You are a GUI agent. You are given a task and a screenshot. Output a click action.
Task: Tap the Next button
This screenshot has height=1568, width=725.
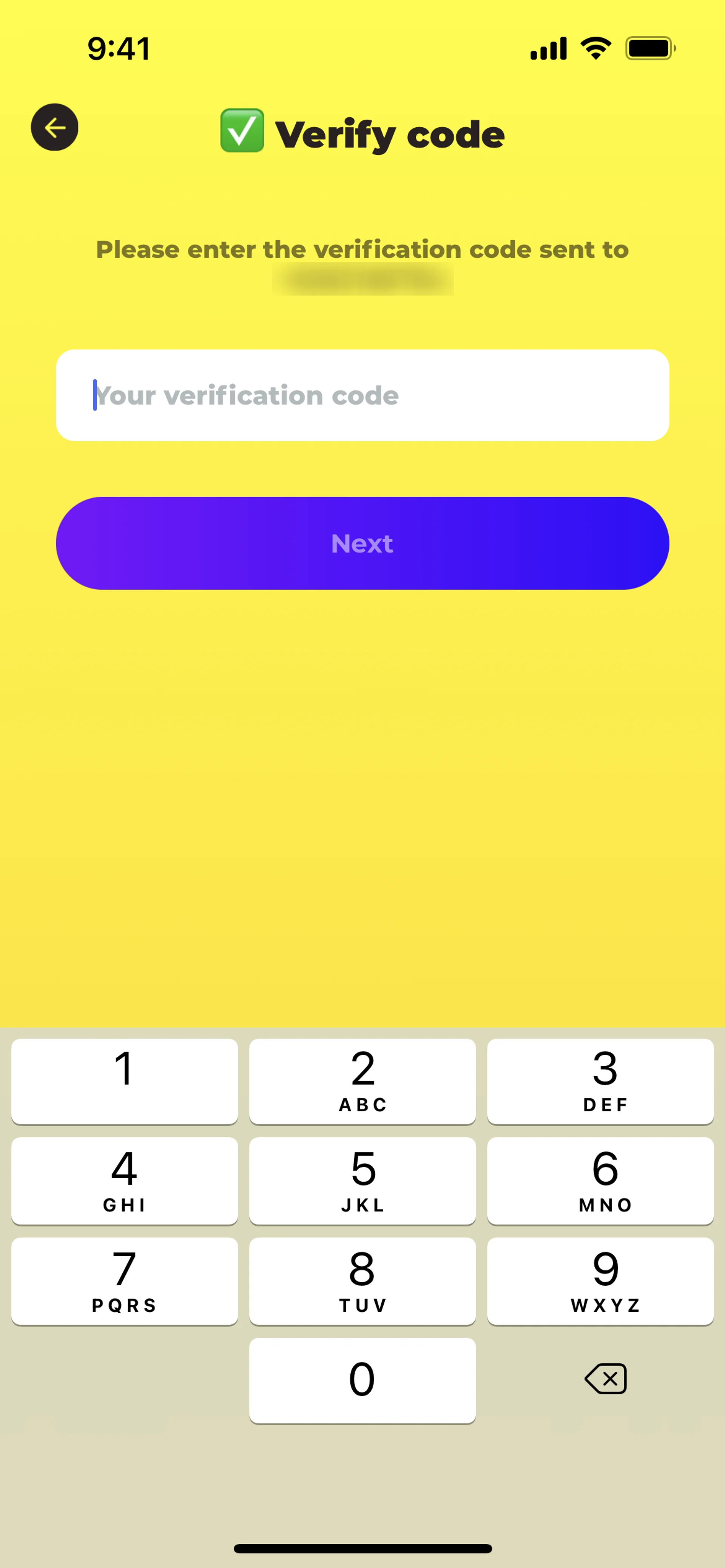362,543
